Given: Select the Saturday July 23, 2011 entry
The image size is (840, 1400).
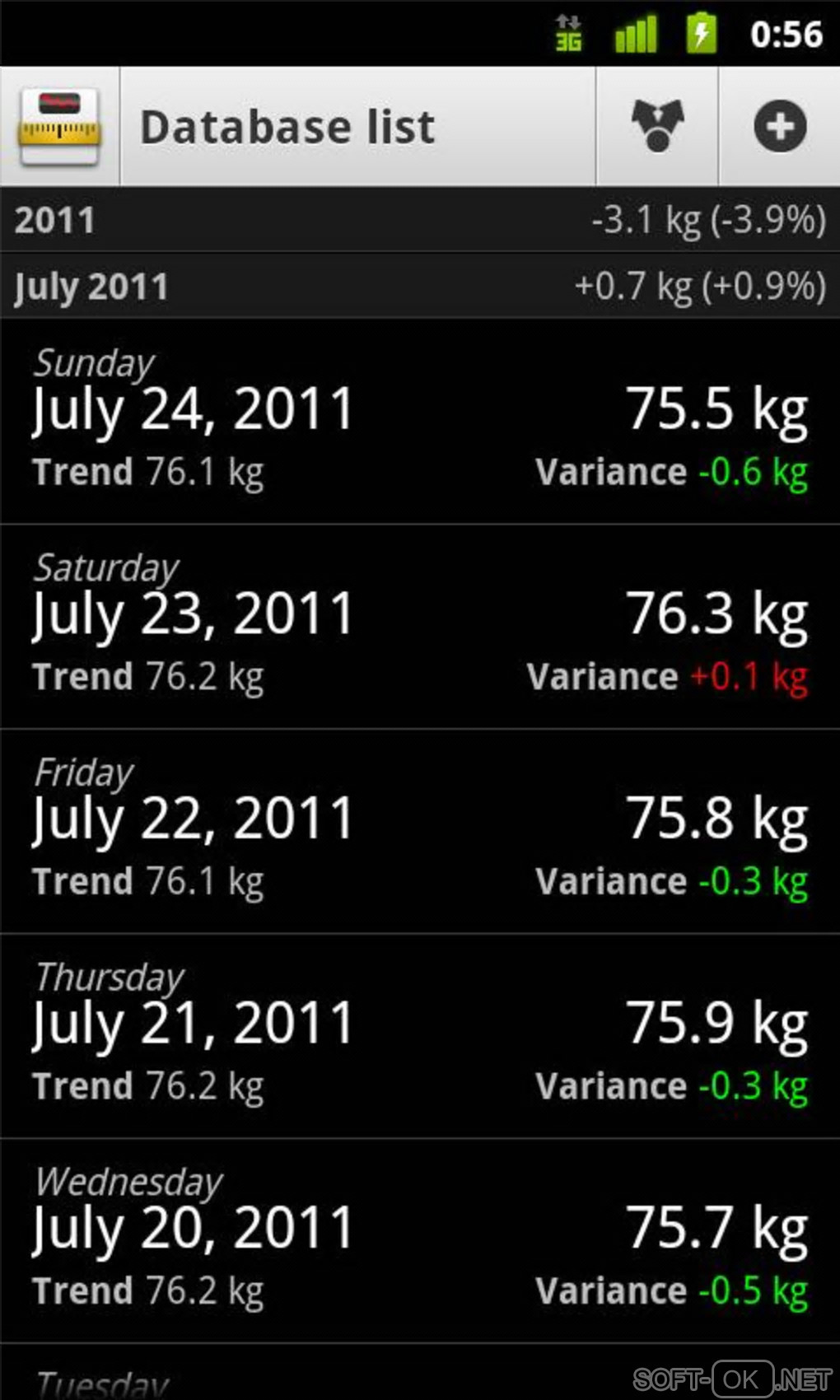Looking at the screenshot, I should click(420, 626).
